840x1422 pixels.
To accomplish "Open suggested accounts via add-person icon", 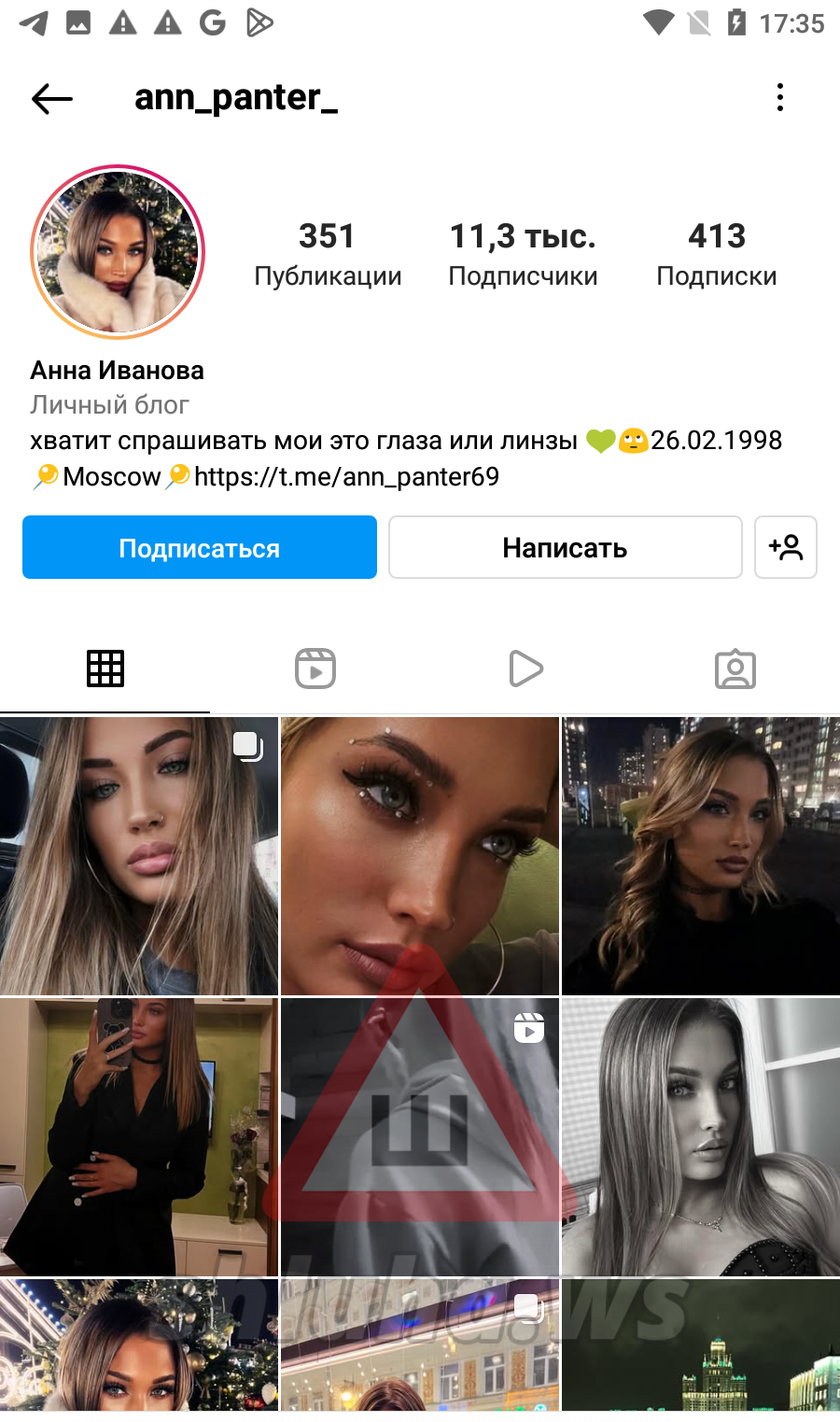I will pyautogui.click(x=786, y=547).
